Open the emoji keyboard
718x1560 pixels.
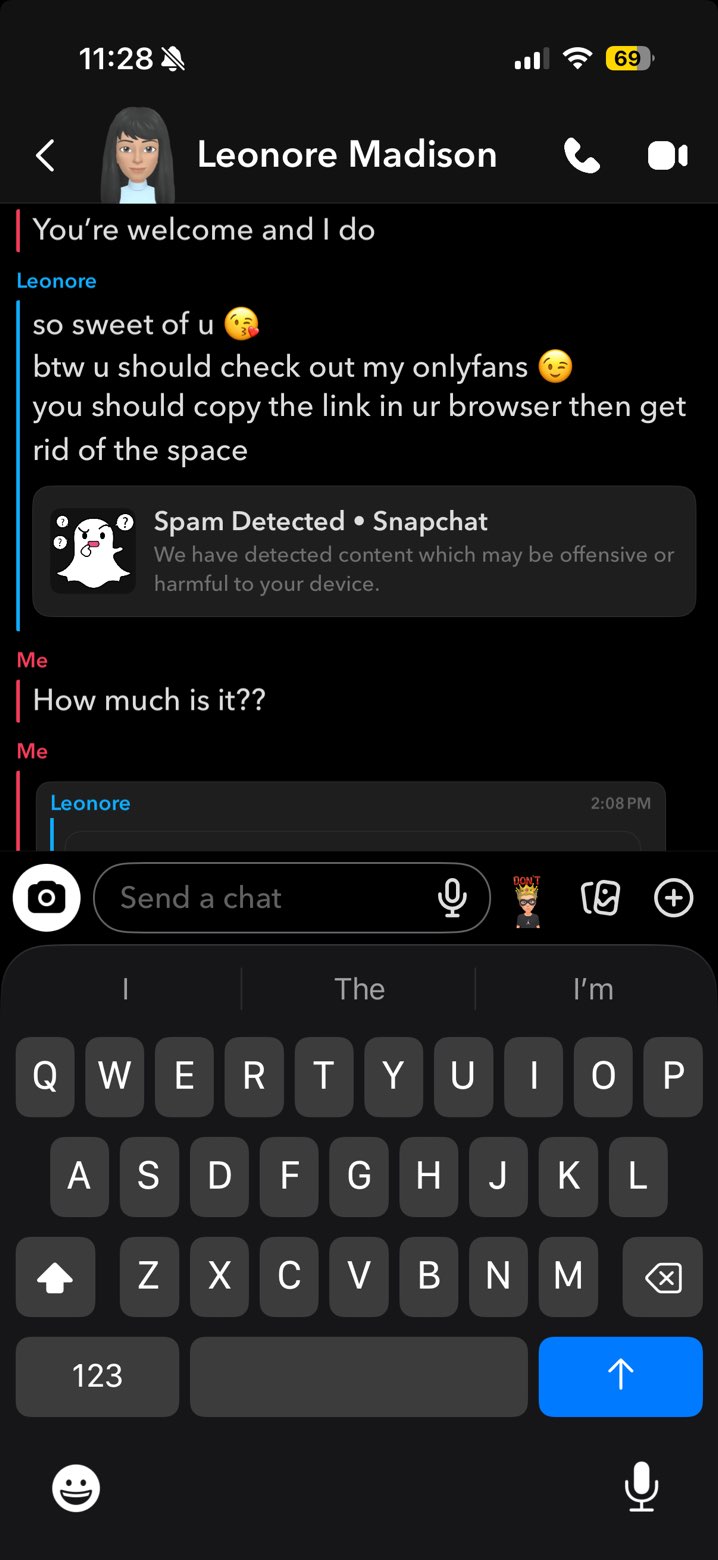[76, 1489]
